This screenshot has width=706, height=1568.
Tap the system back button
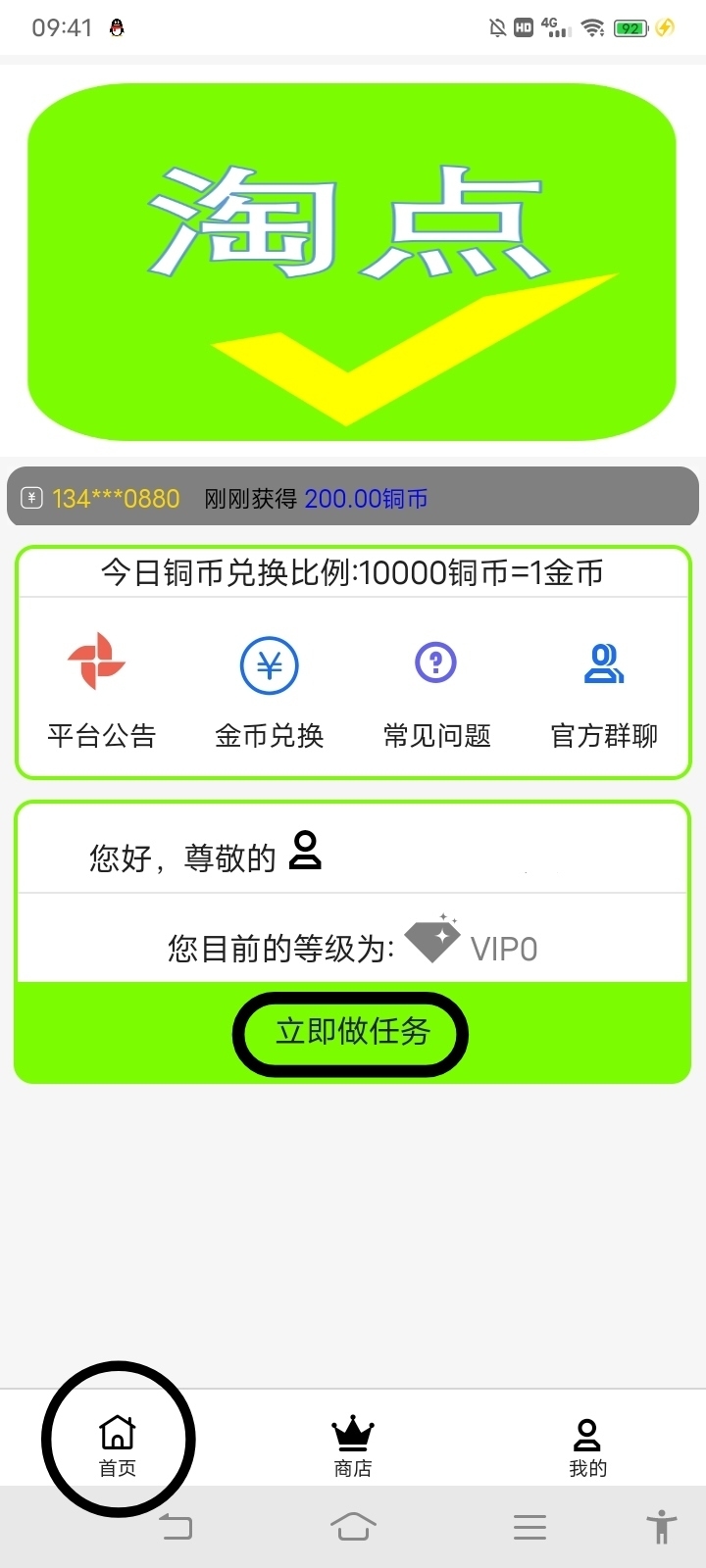pyautogui.click(x=176, y=1527)
